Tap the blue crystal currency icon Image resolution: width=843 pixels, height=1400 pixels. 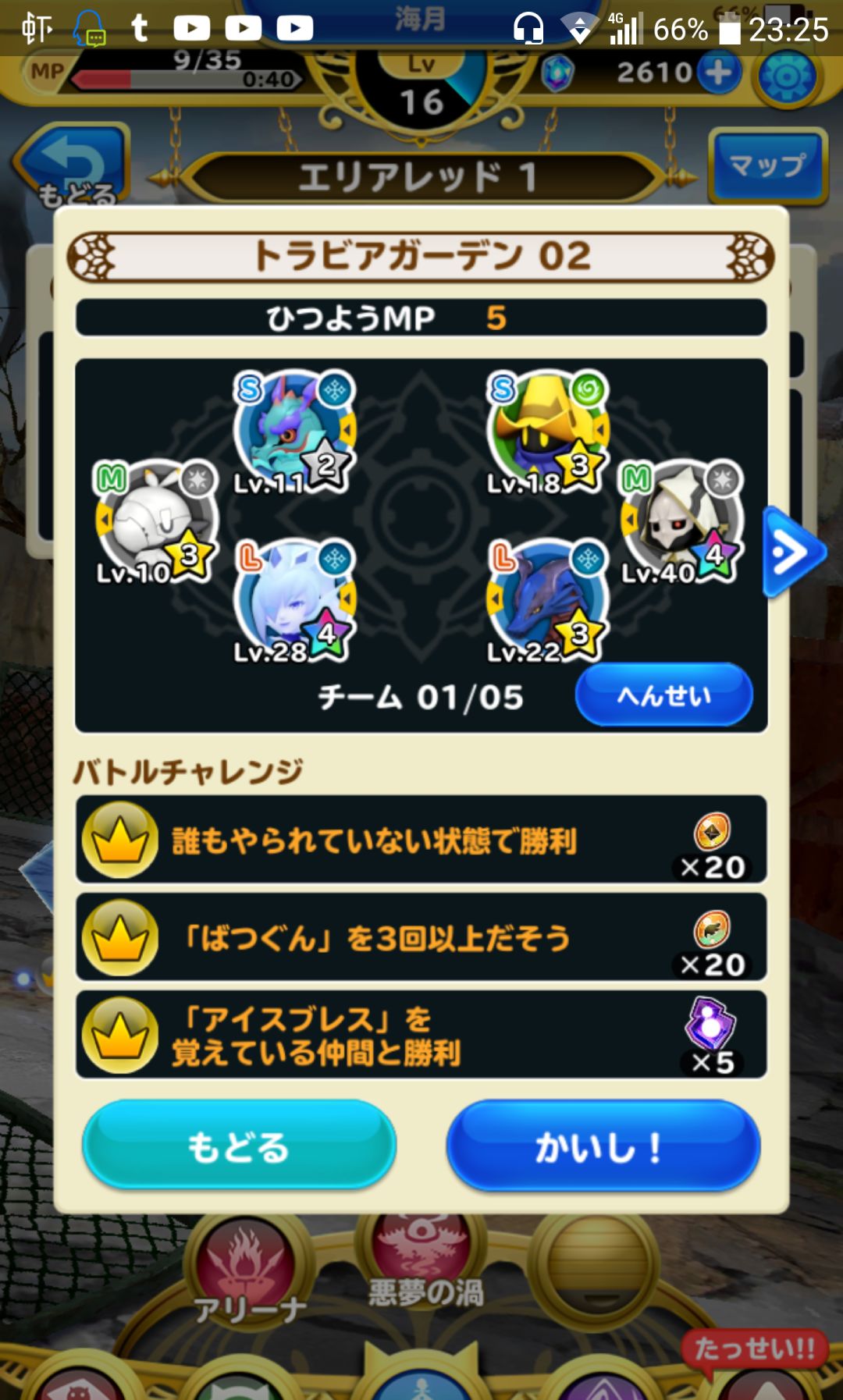tap(557, 71)
